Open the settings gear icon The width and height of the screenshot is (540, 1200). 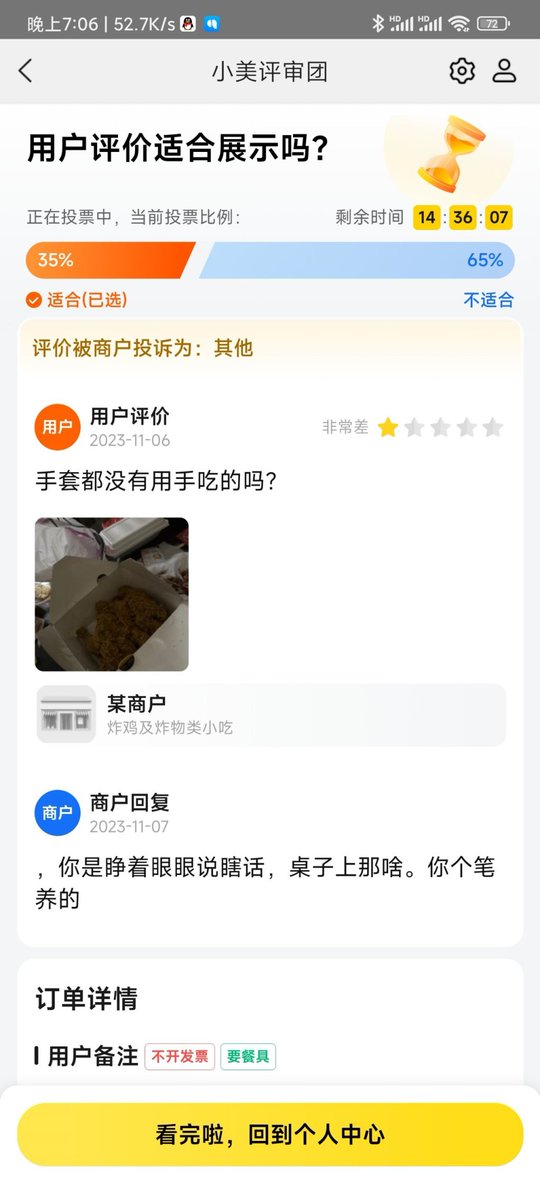click(x=462, y=71)
